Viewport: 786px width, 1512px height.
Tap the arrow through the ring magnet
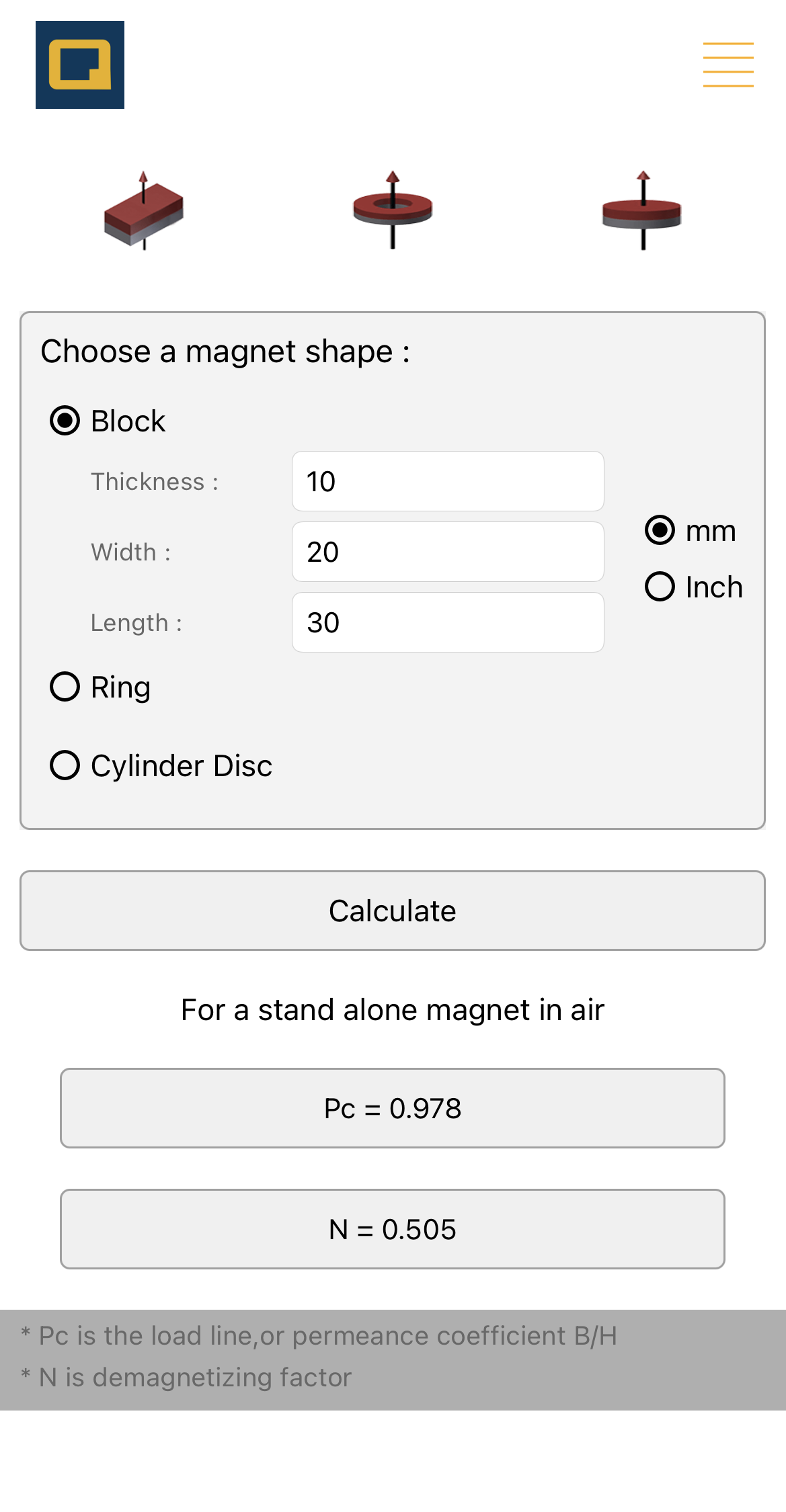tap(392, 178)
